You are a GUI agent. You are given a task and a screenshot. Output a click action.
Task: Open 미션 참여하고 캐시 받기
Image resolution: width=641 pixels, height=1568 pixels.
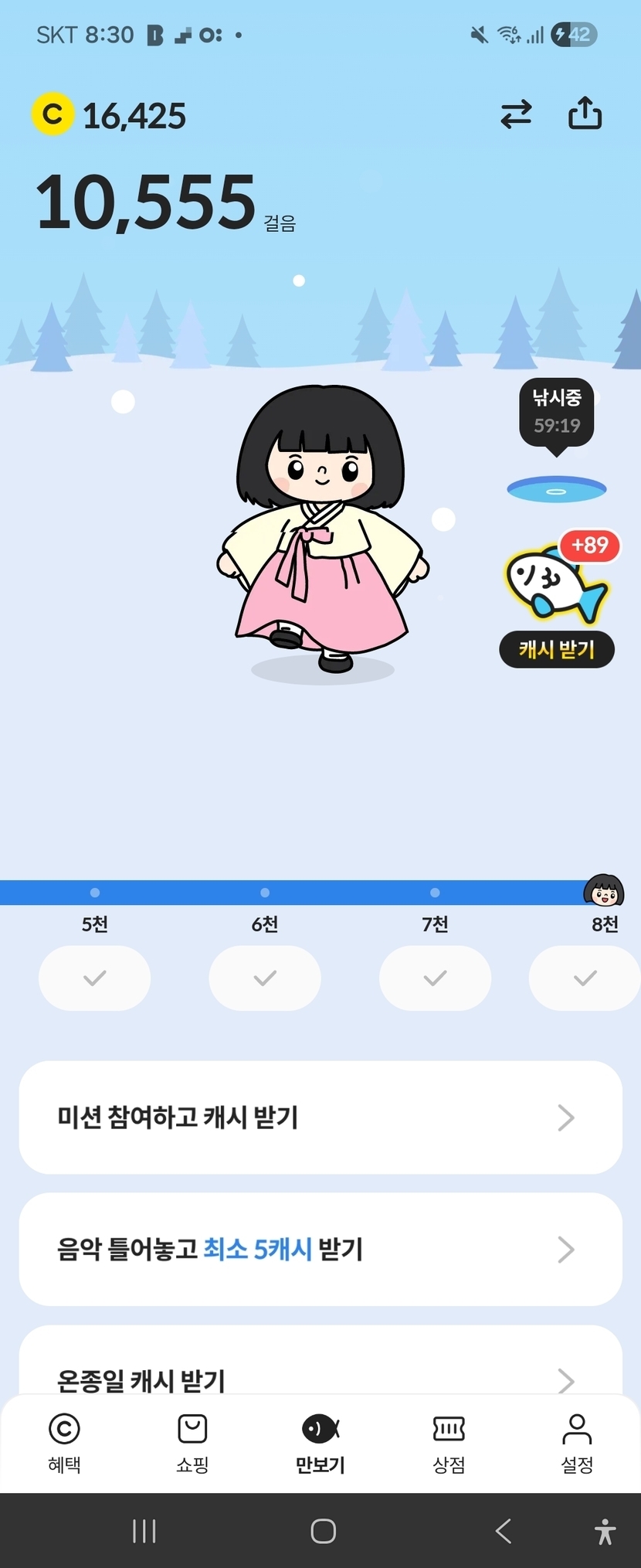[320, 1117]
